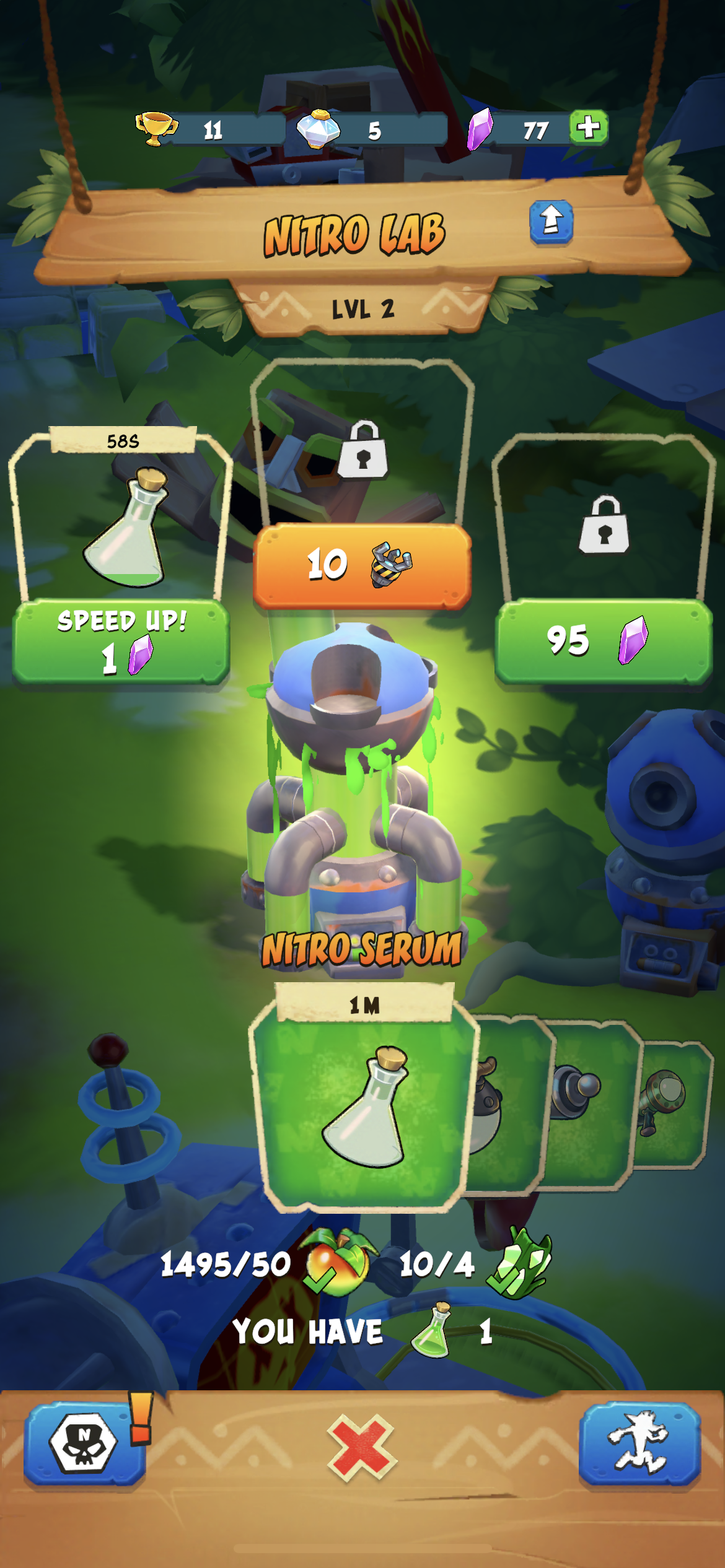Tap the Nitro Lab upgrade arrow
The width and height of the screenshot is (725, 1568).
tap(551, 221)
